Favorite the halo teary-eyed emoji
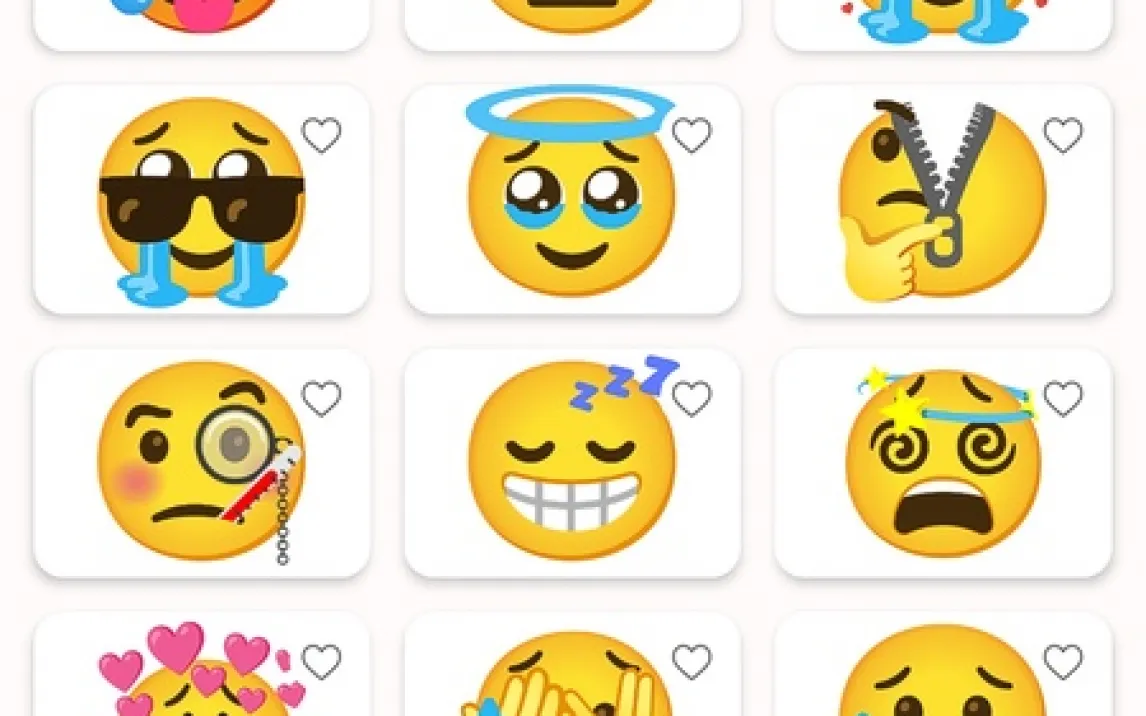1146x716 pixels. coord(691,135)
